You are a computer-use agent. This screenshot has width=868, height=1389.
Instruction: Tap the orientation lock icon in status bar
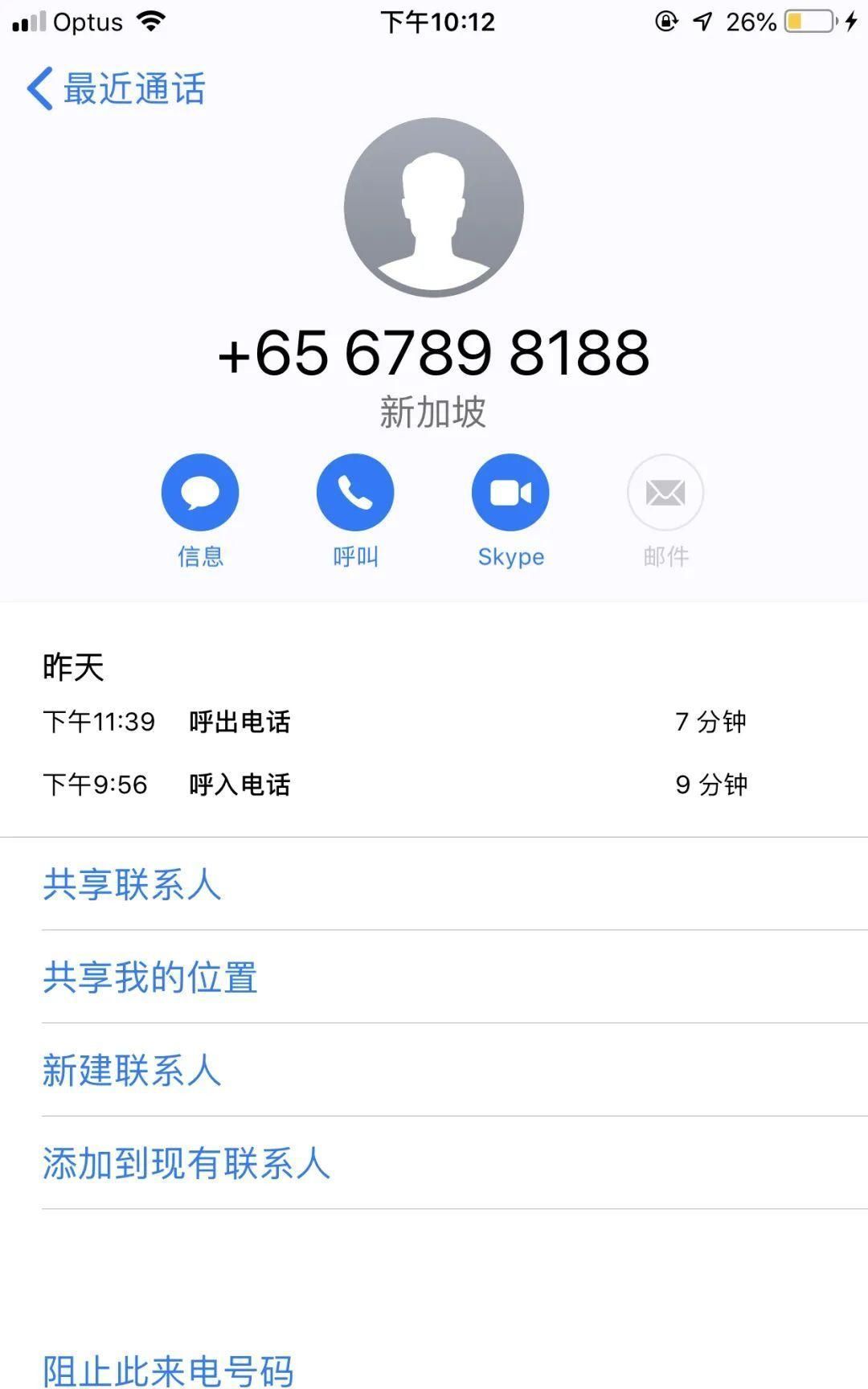click(666, 22)
